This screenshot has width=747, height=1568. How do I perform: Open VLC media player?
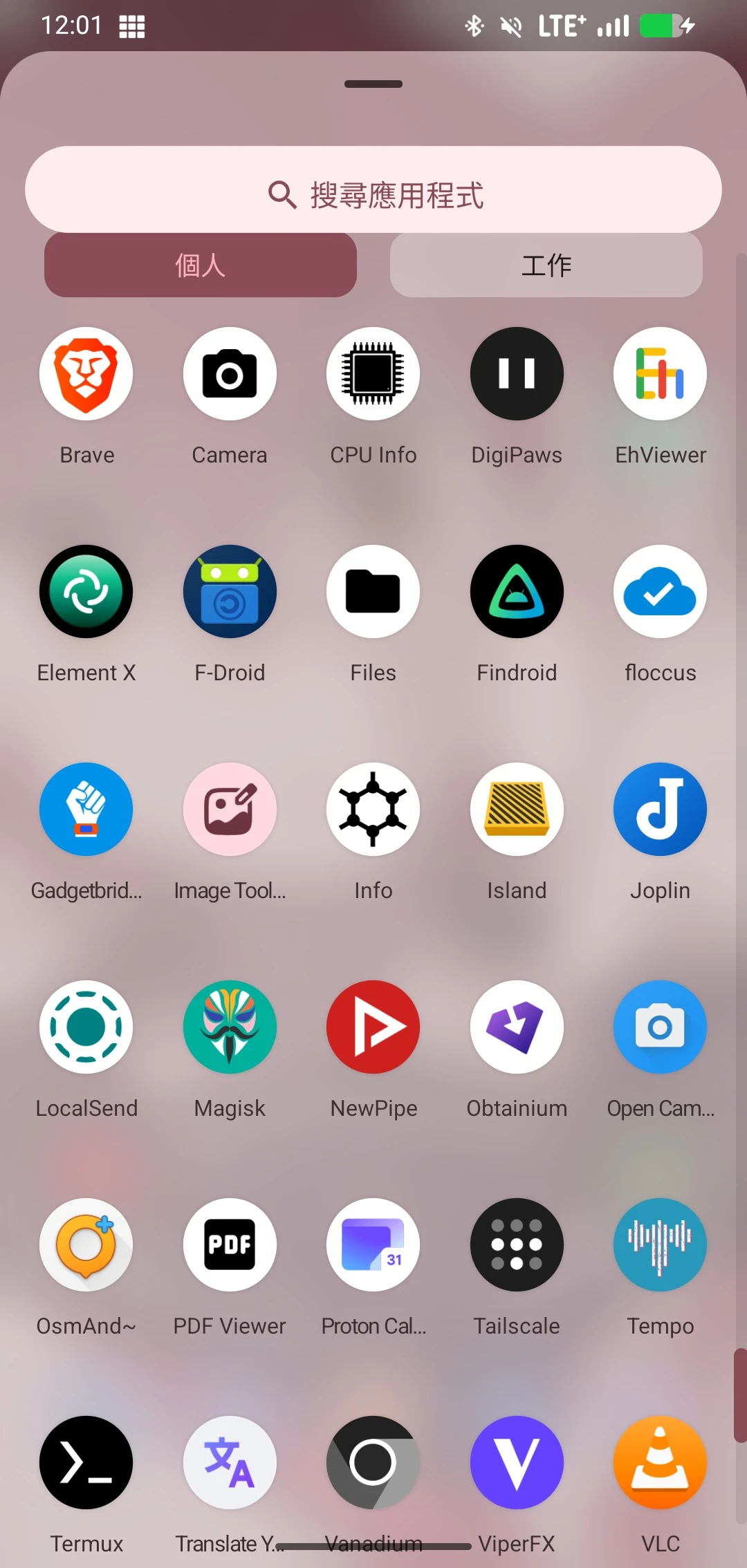[x=660, y=1463]
